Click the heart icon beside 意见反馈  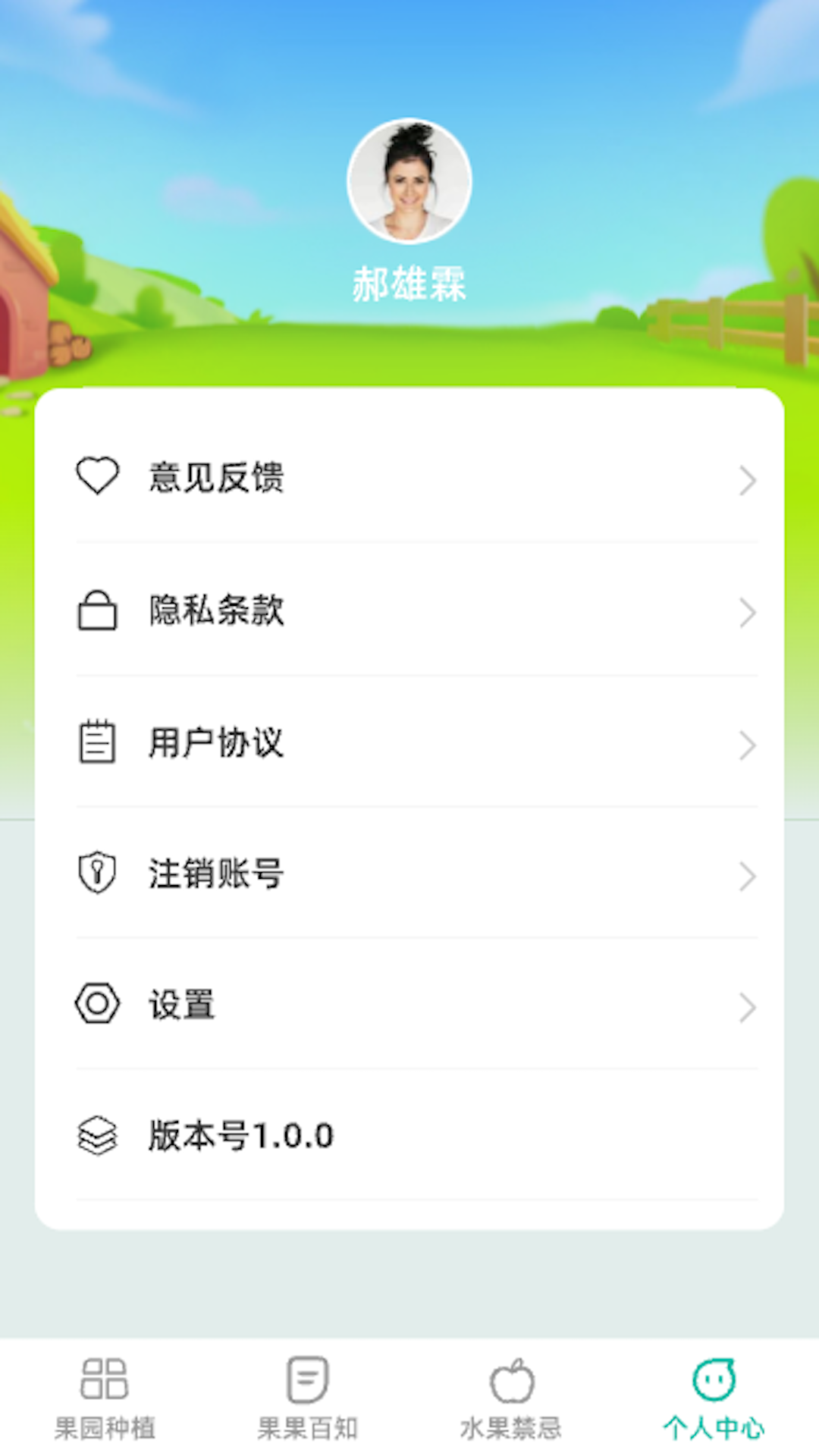(97, 475)
